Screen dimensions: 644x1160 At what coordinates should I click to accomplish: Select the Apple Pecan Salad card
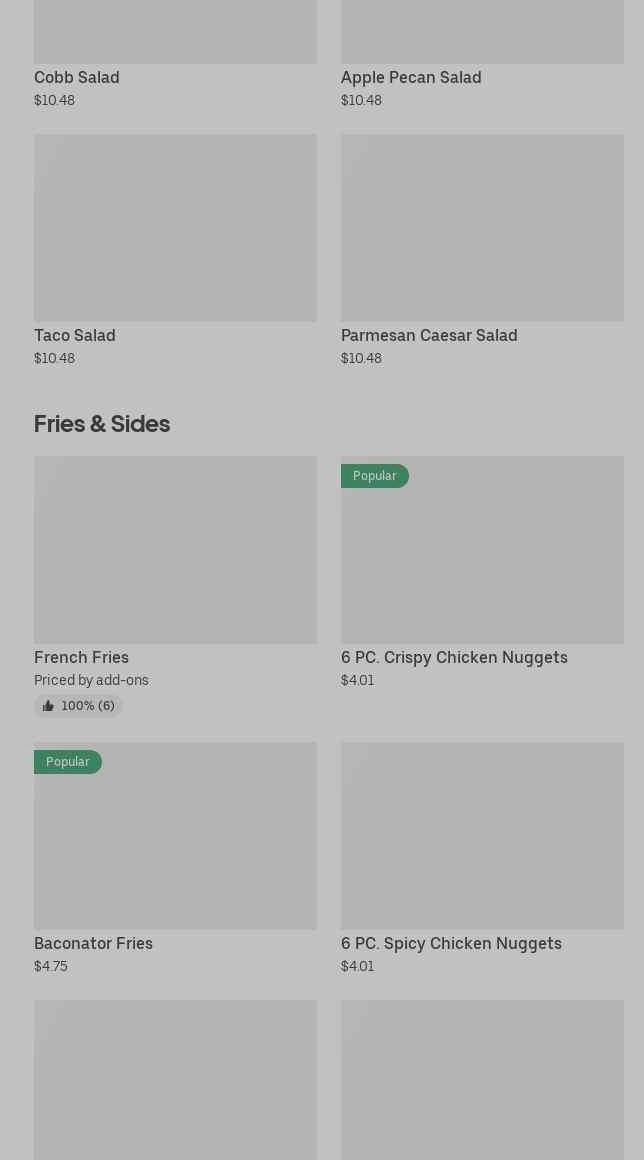tap(482, 54)
